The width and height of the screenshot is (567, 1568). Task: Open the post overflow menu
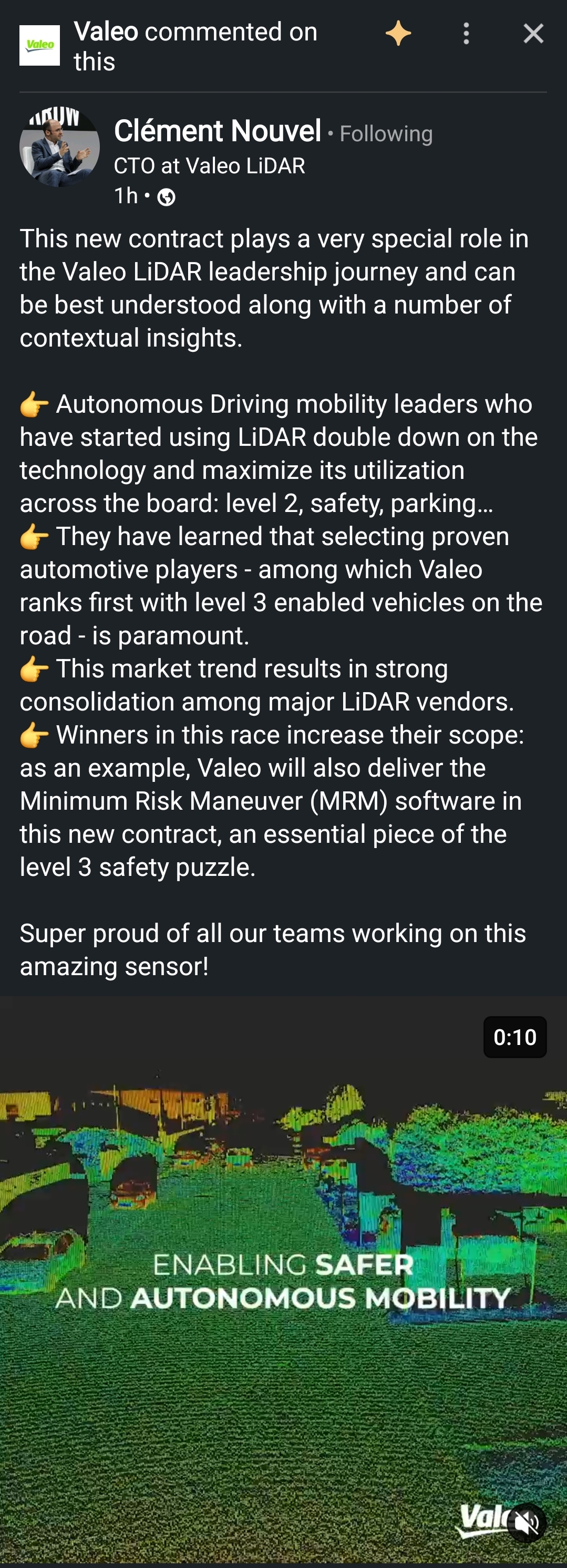(466, 34)
